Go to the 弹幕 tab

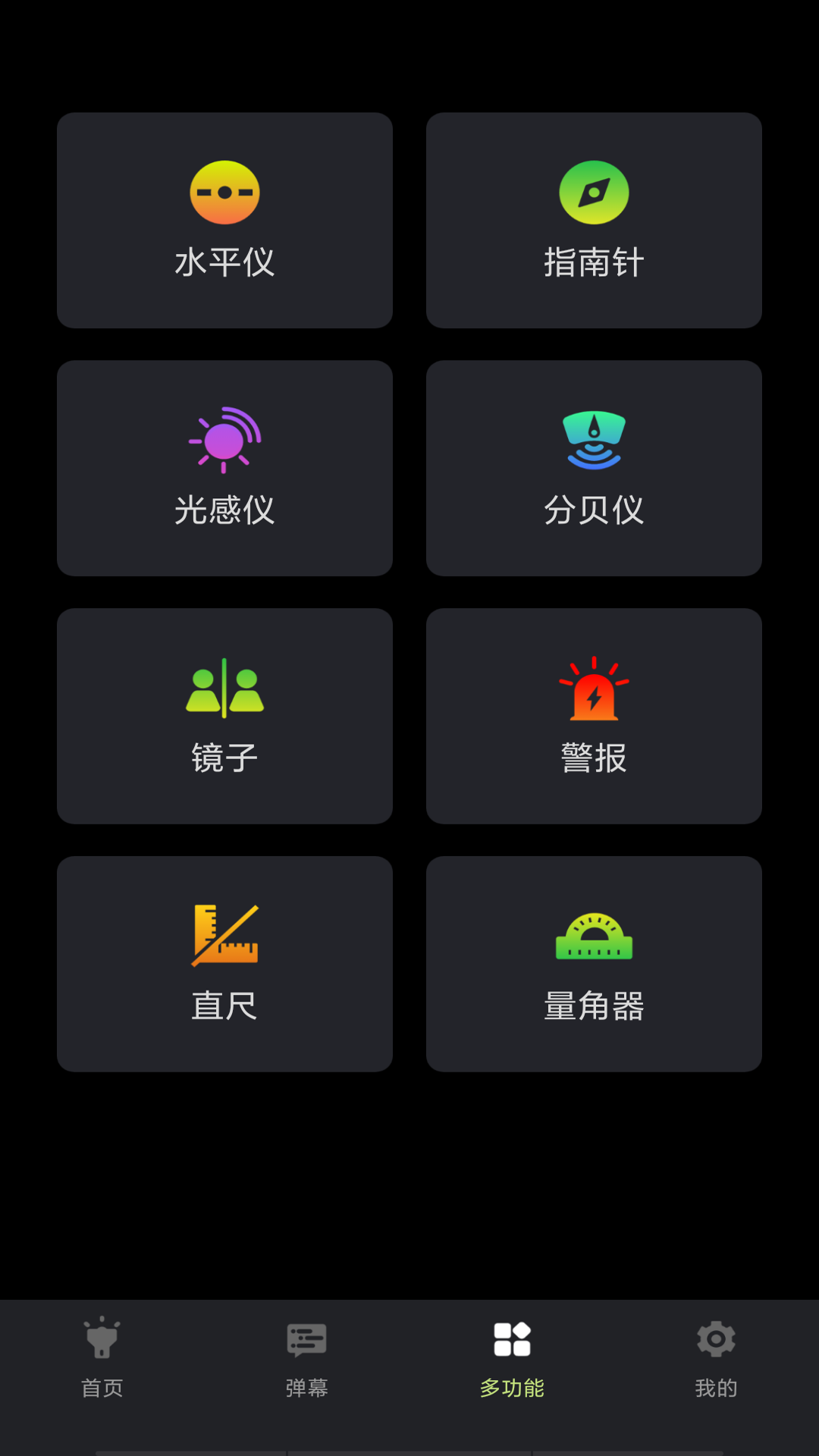[x=307, y=1357]
